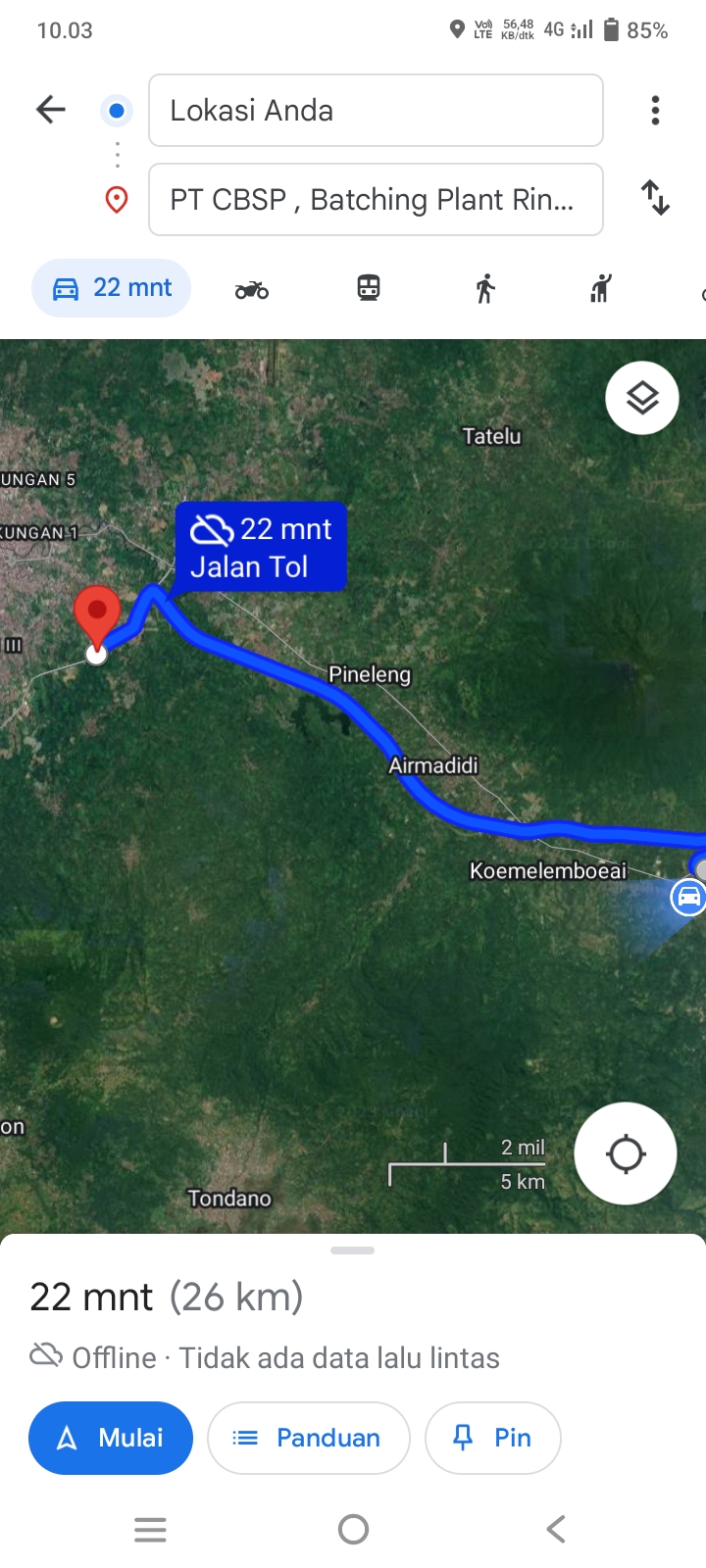Open the map layers button
Screen dimensions: 706x1568
coord(642,398)
